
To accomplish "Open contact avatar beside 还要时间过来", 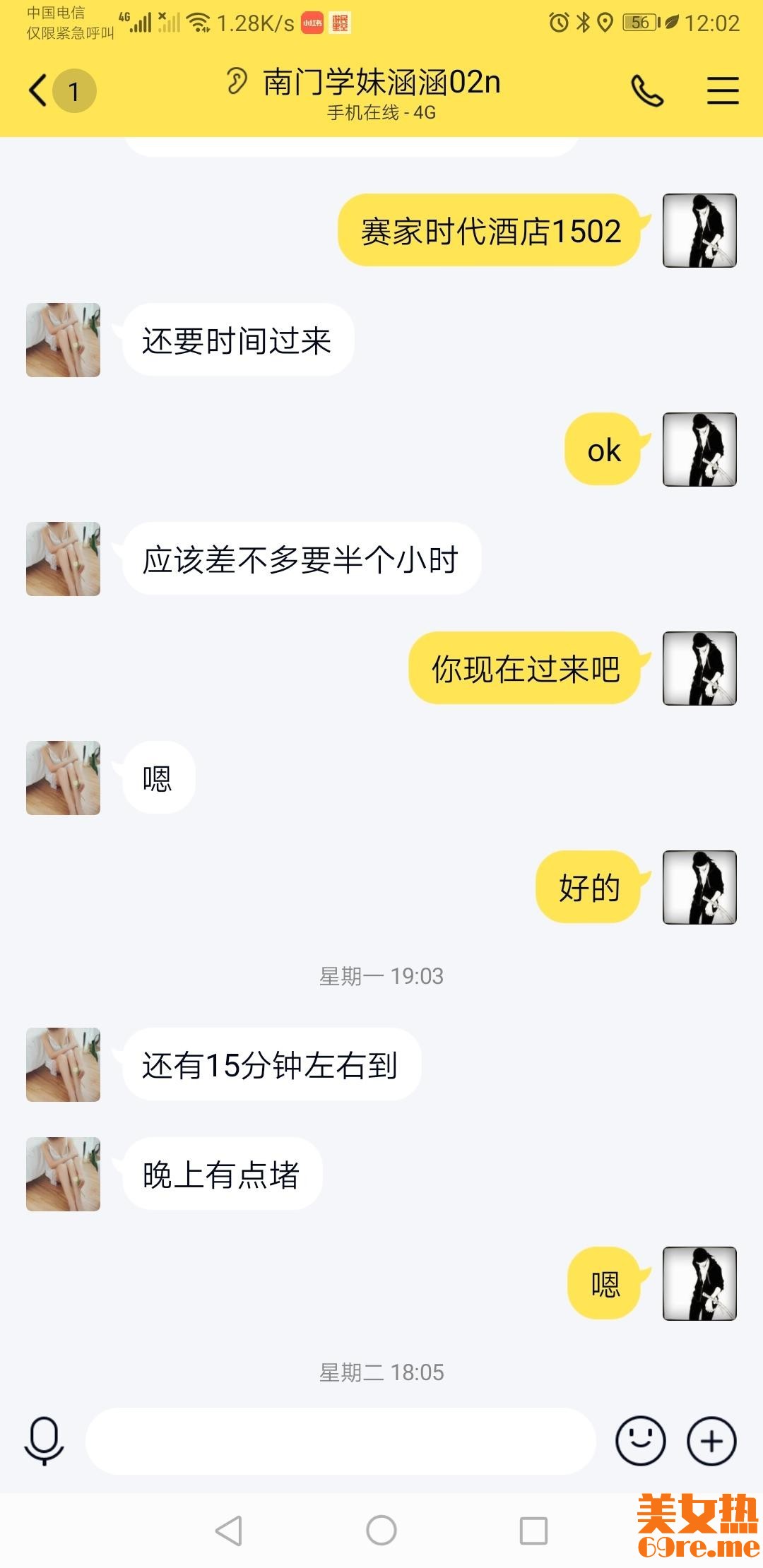I will 63,340.
